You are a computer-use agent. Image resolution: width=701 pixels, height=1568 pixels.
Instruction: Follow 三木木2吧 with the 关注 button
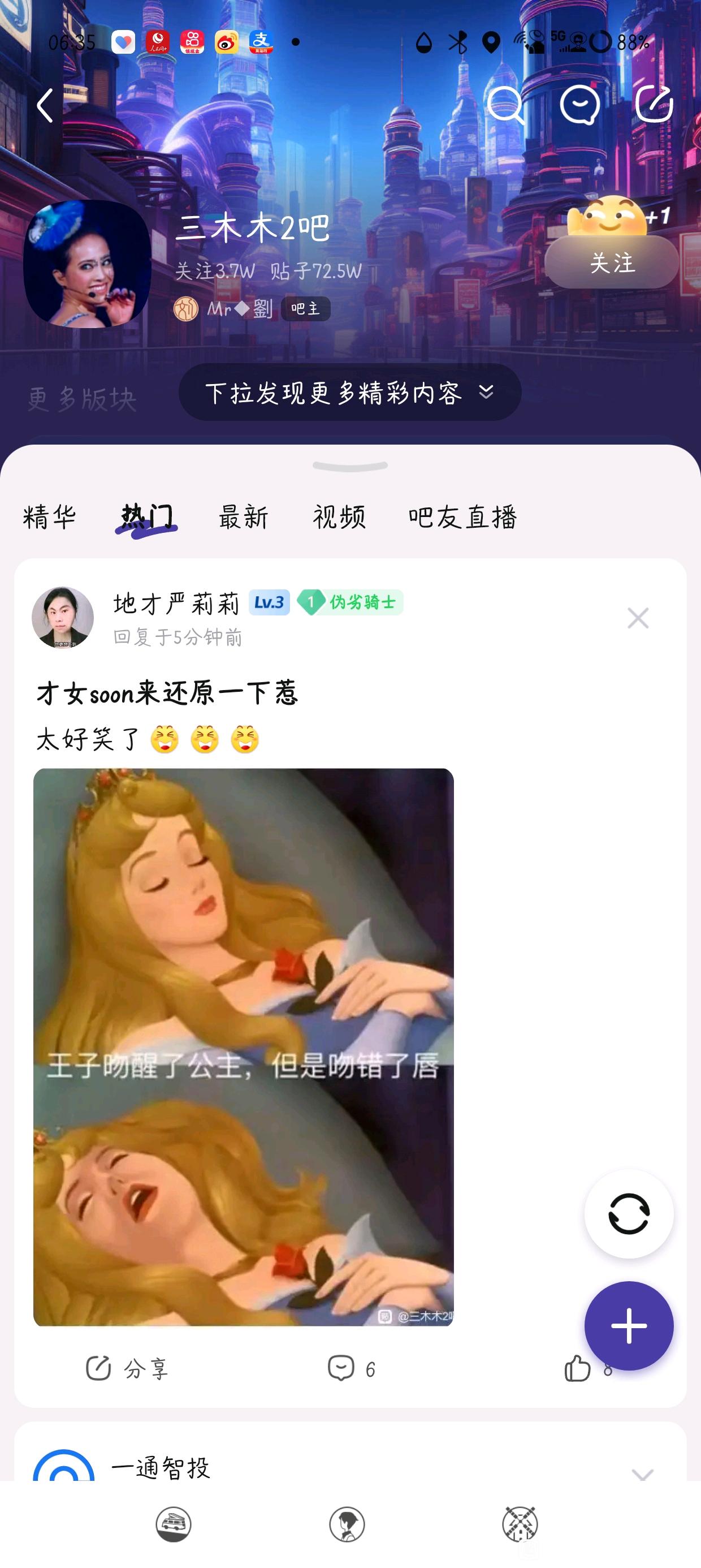pyautogui.click(x=612, y=262)
